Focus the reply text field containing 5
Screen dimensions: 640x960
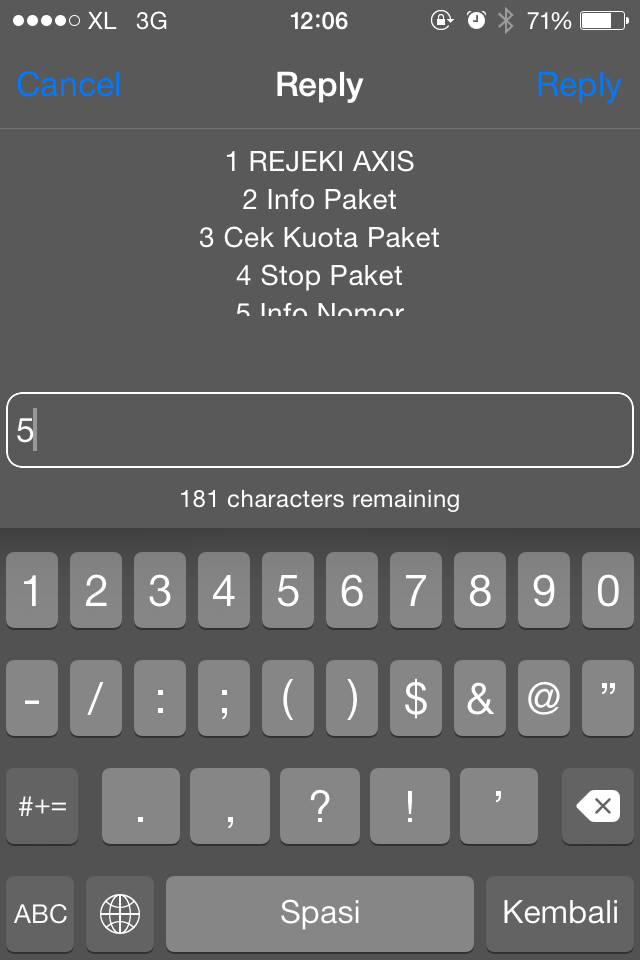320,430
